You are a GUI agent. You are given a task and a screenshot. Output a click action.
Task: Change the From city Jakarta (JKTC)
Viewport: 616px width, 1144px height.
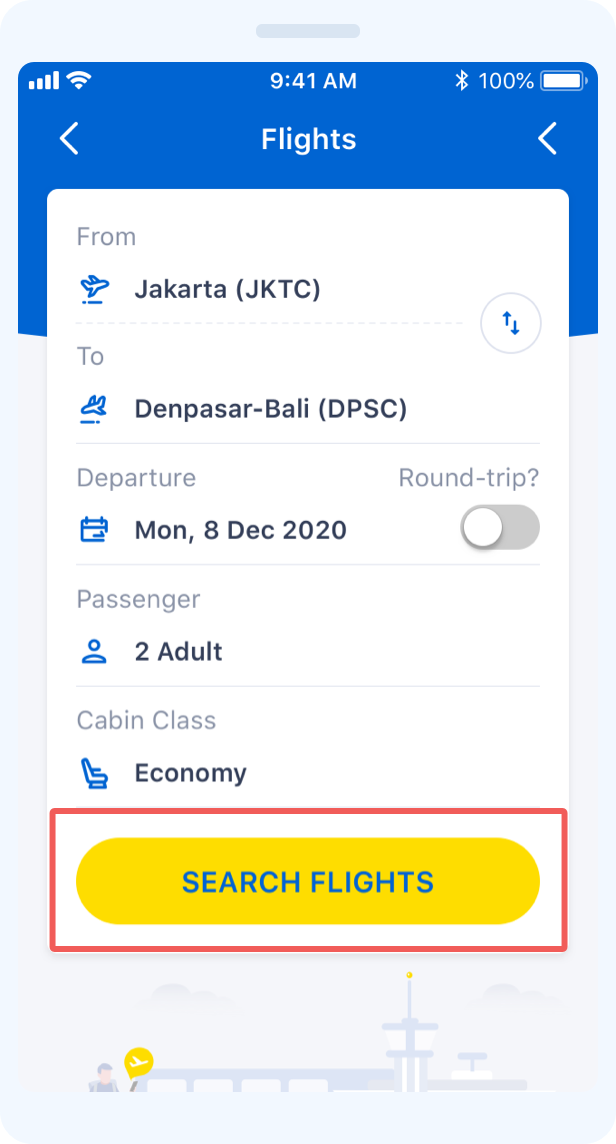click(270, 290)
